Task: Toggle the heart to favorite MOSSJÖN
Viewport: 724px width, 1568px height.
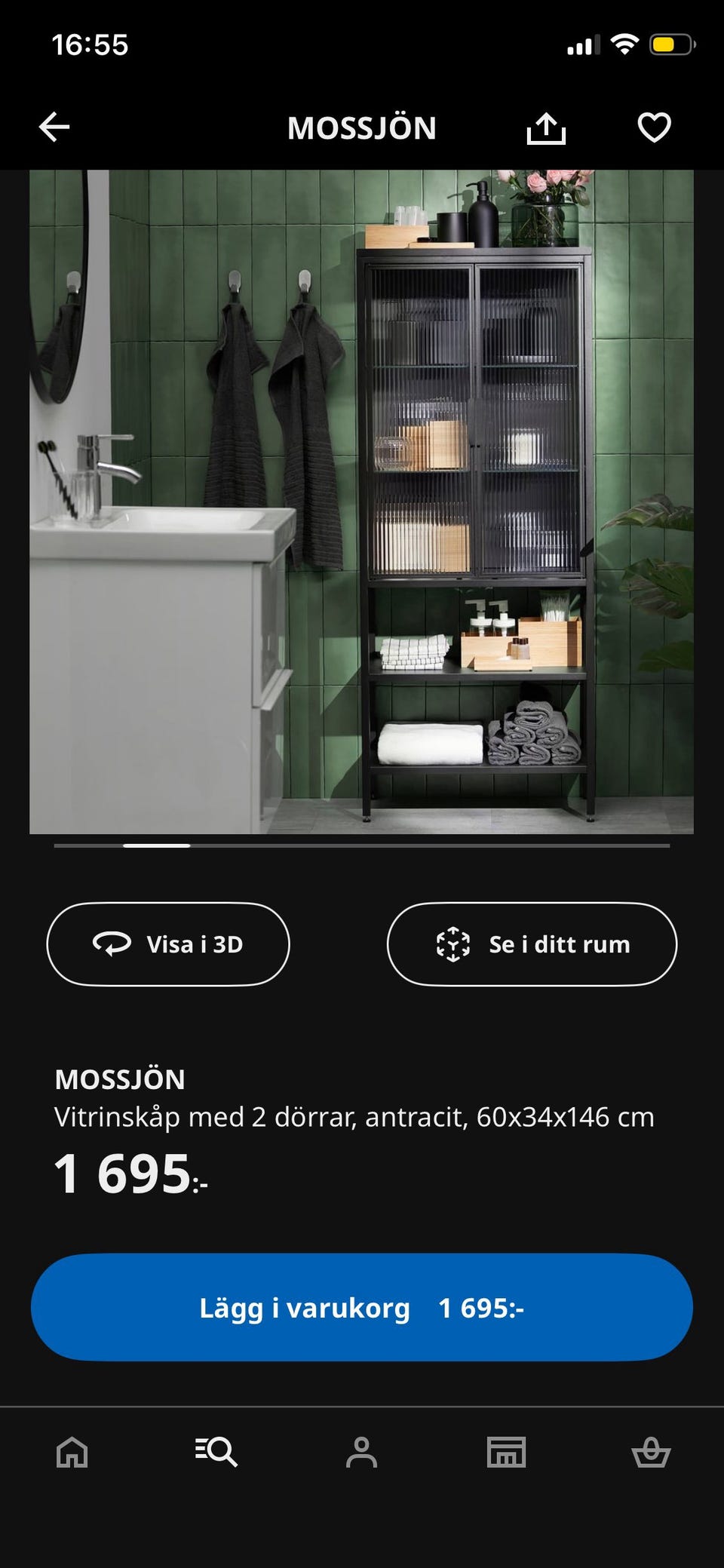Action: (x=653, y=128)
